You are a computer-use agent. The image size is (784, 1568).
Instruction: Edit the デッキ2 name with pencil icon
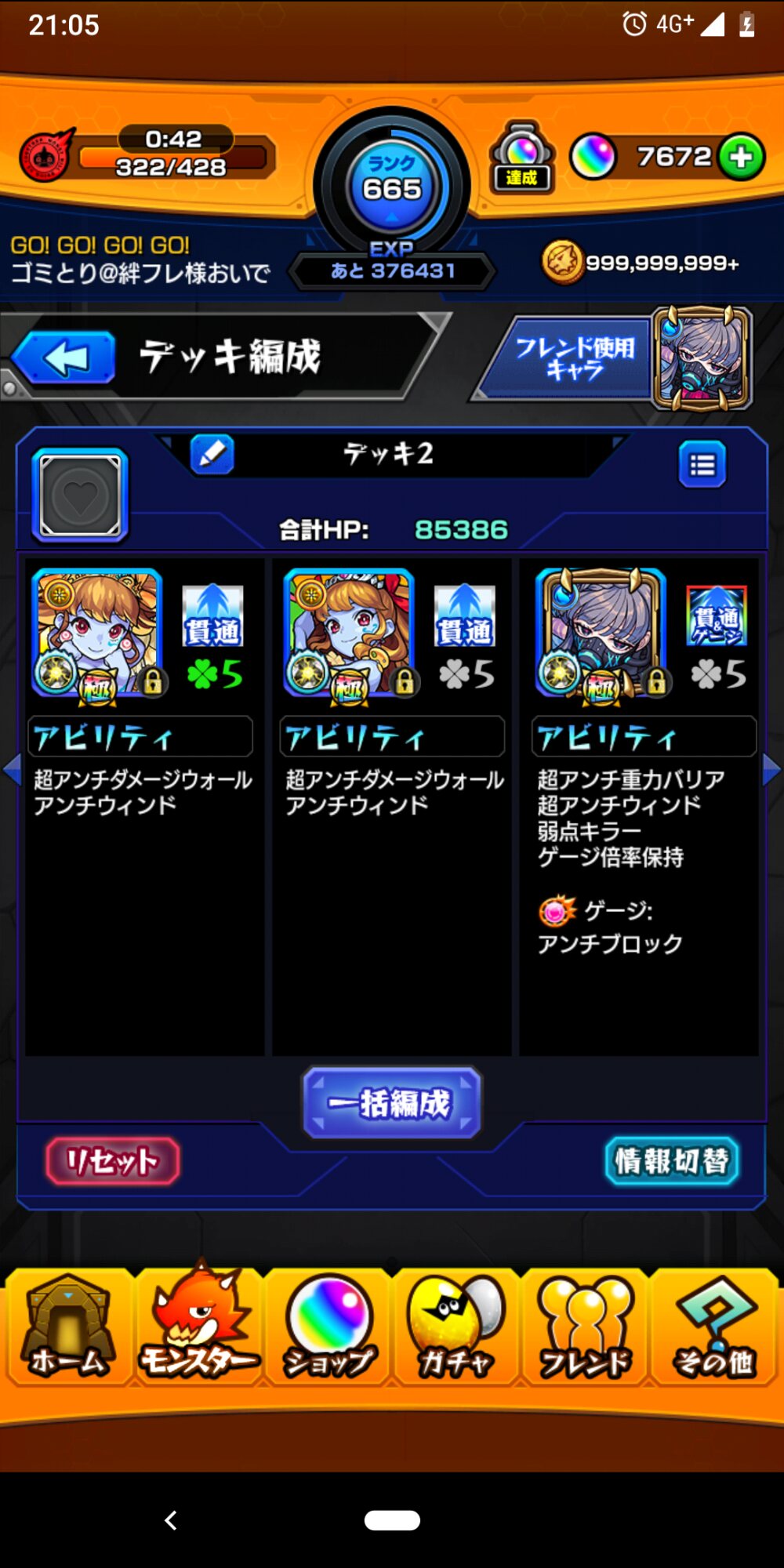click(212, 454)
